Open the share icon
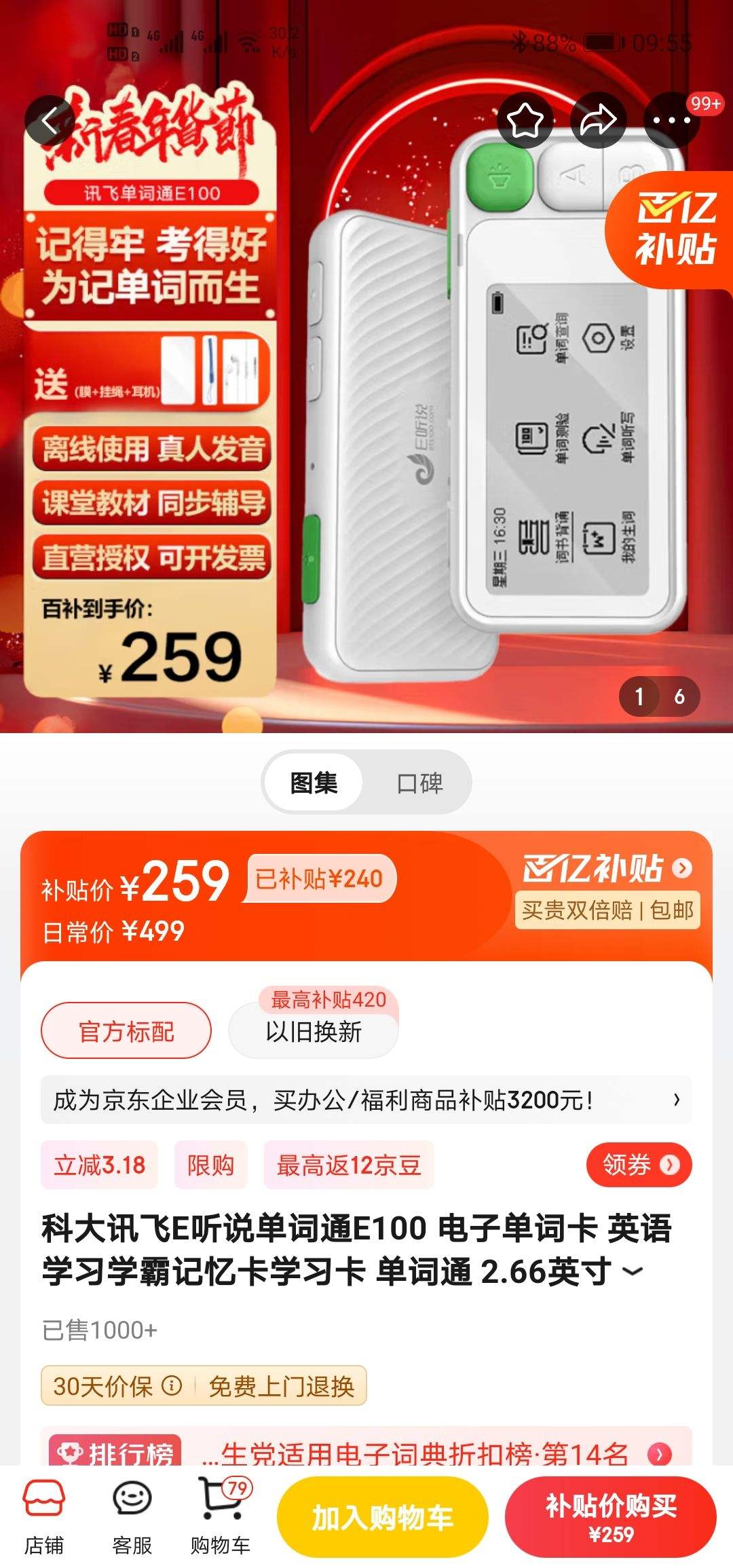 [x=599, y=119]
